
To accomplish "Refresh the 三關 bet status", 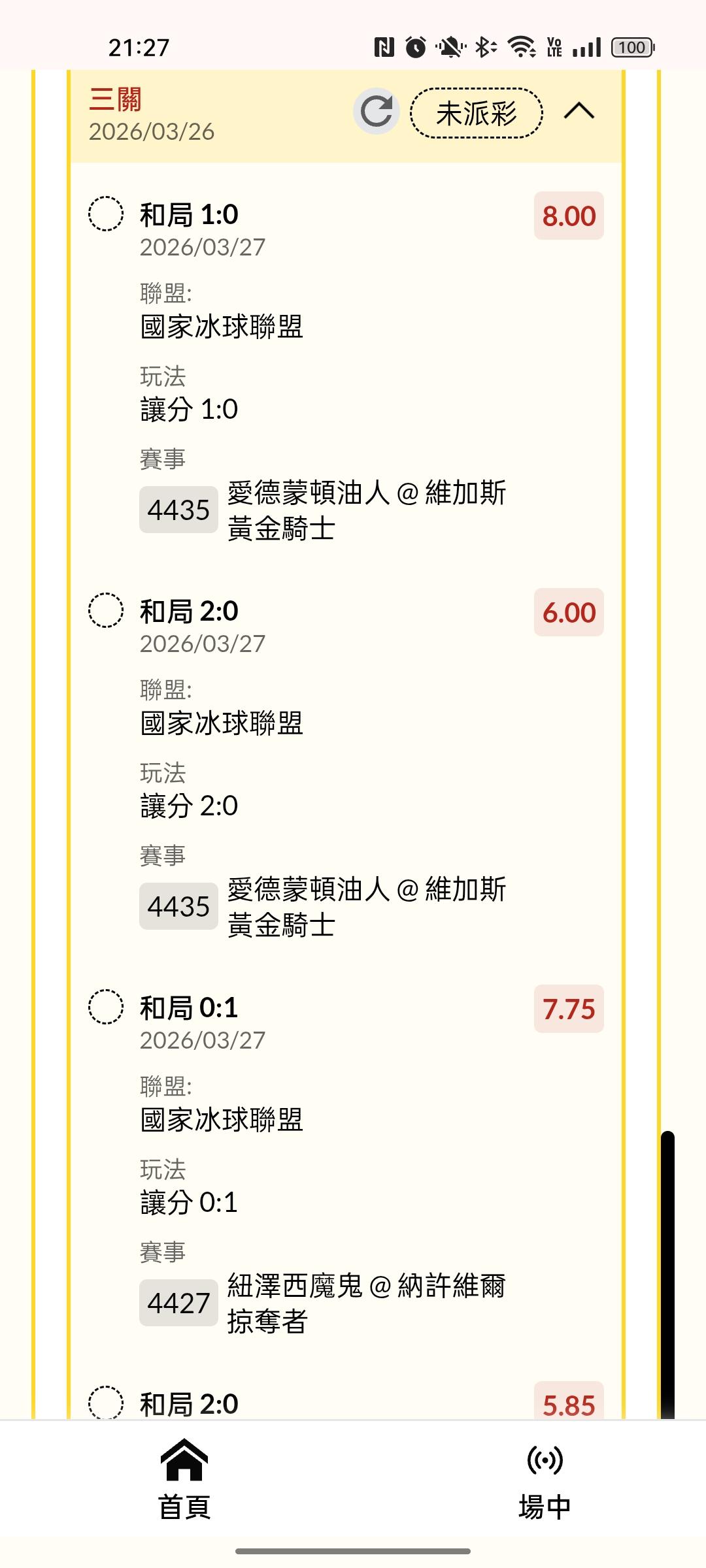I will point(377,111).
